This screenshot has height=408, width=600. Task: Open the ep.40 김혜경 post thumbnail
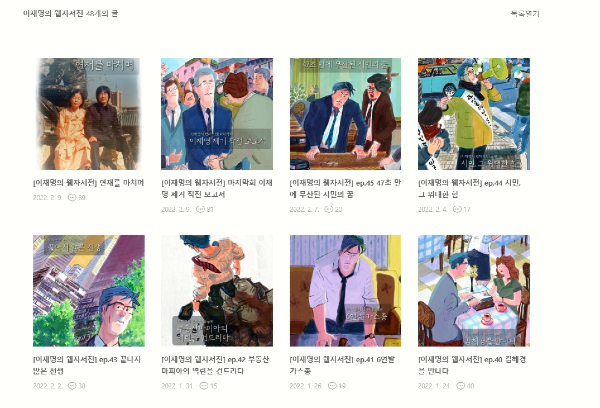[473, 291]
